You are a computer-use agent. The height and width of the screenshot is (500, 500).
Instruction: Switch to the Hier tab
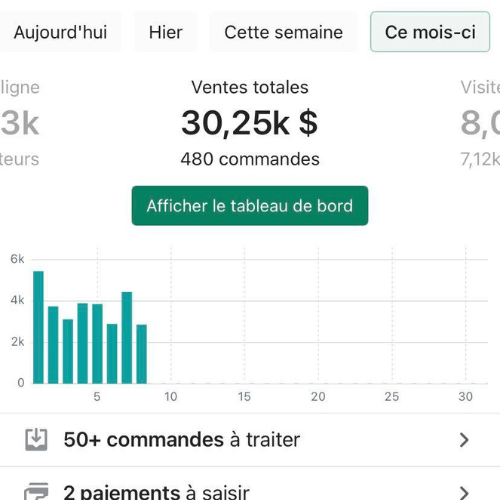pos(166,32)
